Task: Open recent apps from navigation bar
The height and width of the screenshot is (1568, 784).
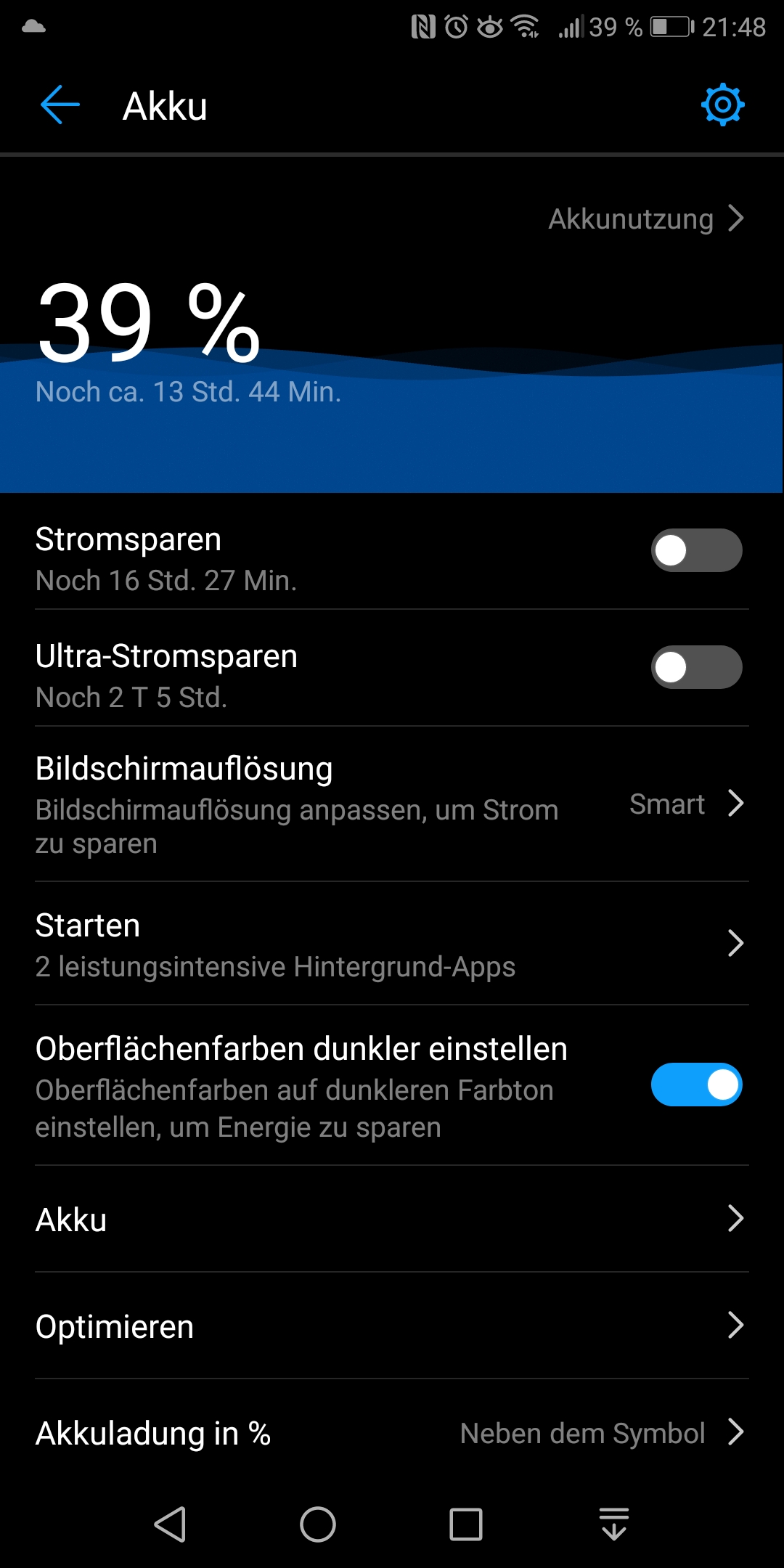Action: pos(466,1524)
